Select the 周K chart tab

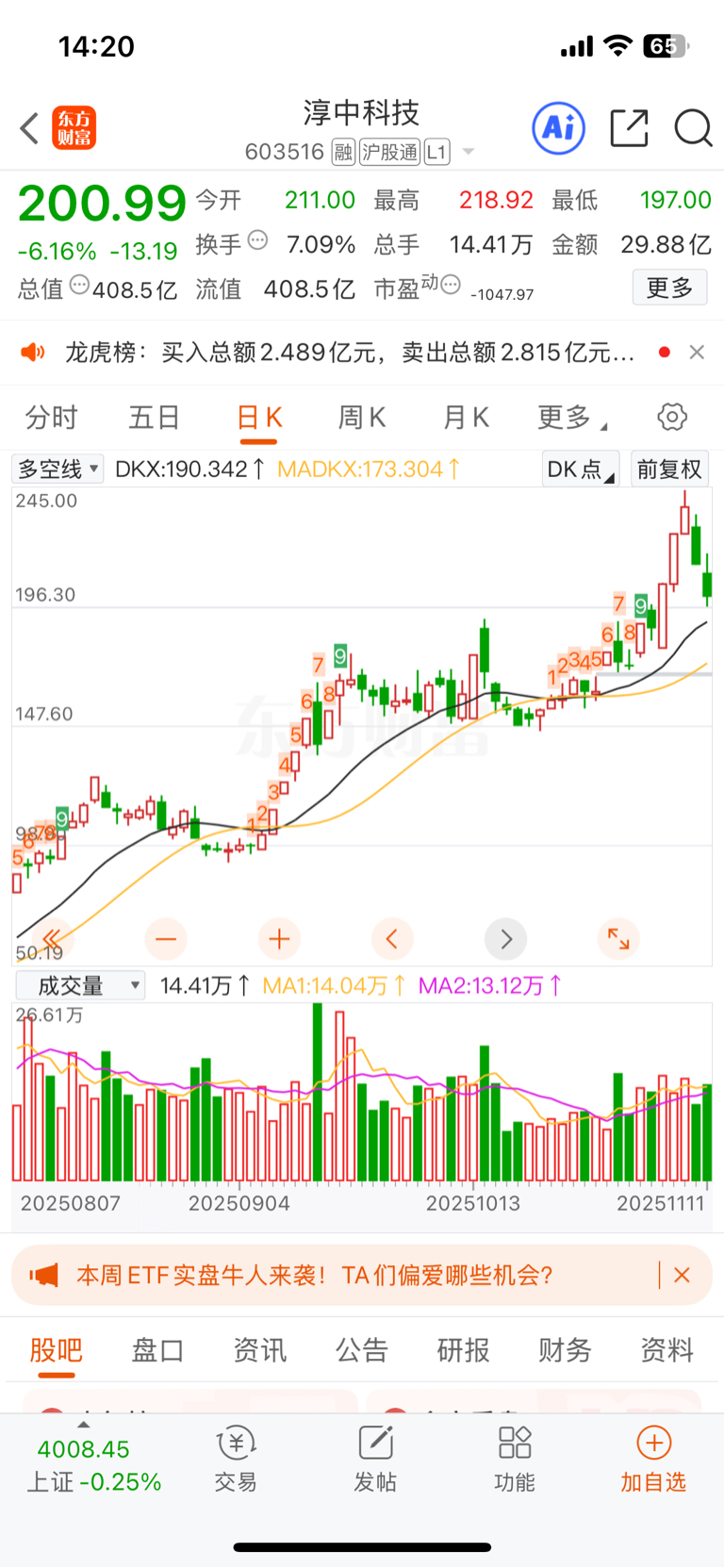pos(362,417)
